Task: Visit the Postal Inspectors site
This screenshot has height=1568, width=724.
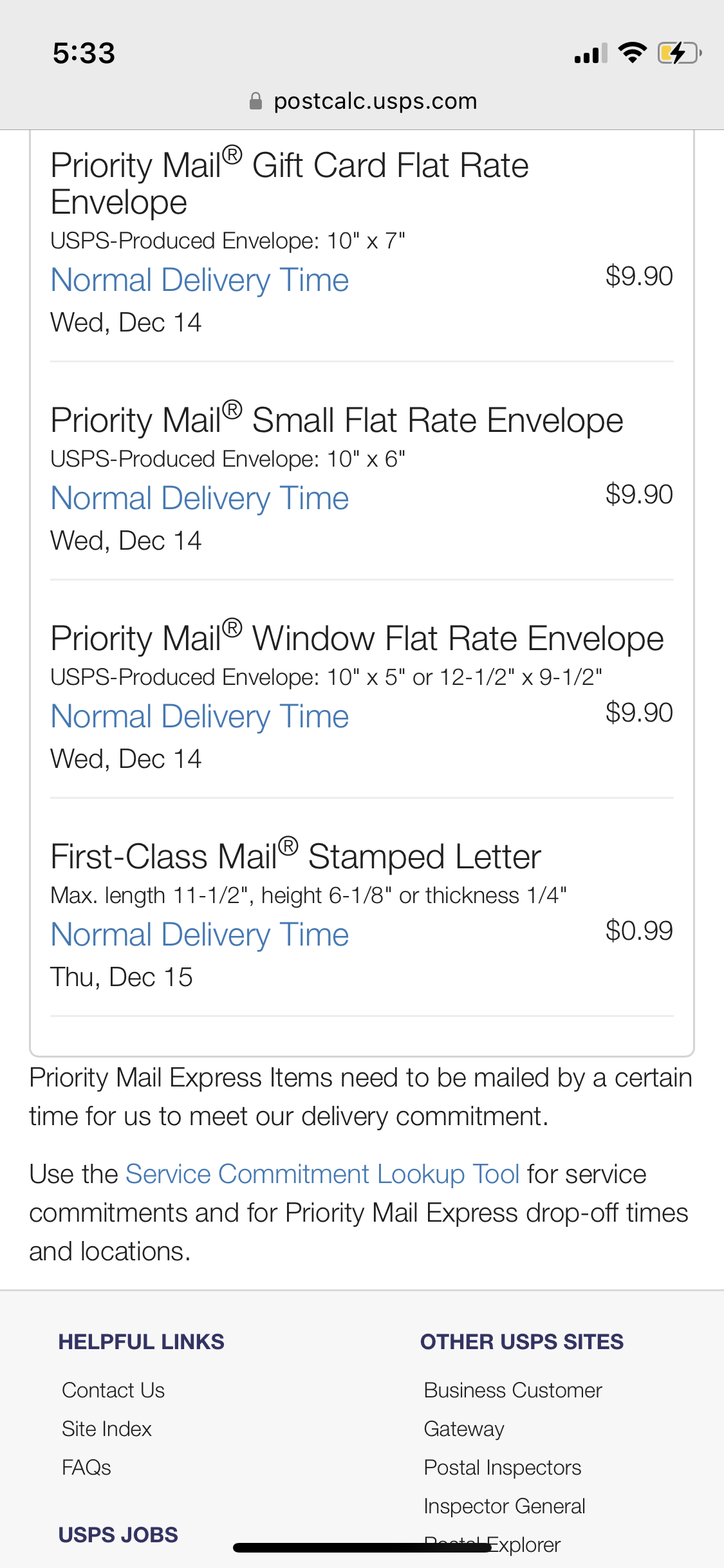Action: (503, 1468)
